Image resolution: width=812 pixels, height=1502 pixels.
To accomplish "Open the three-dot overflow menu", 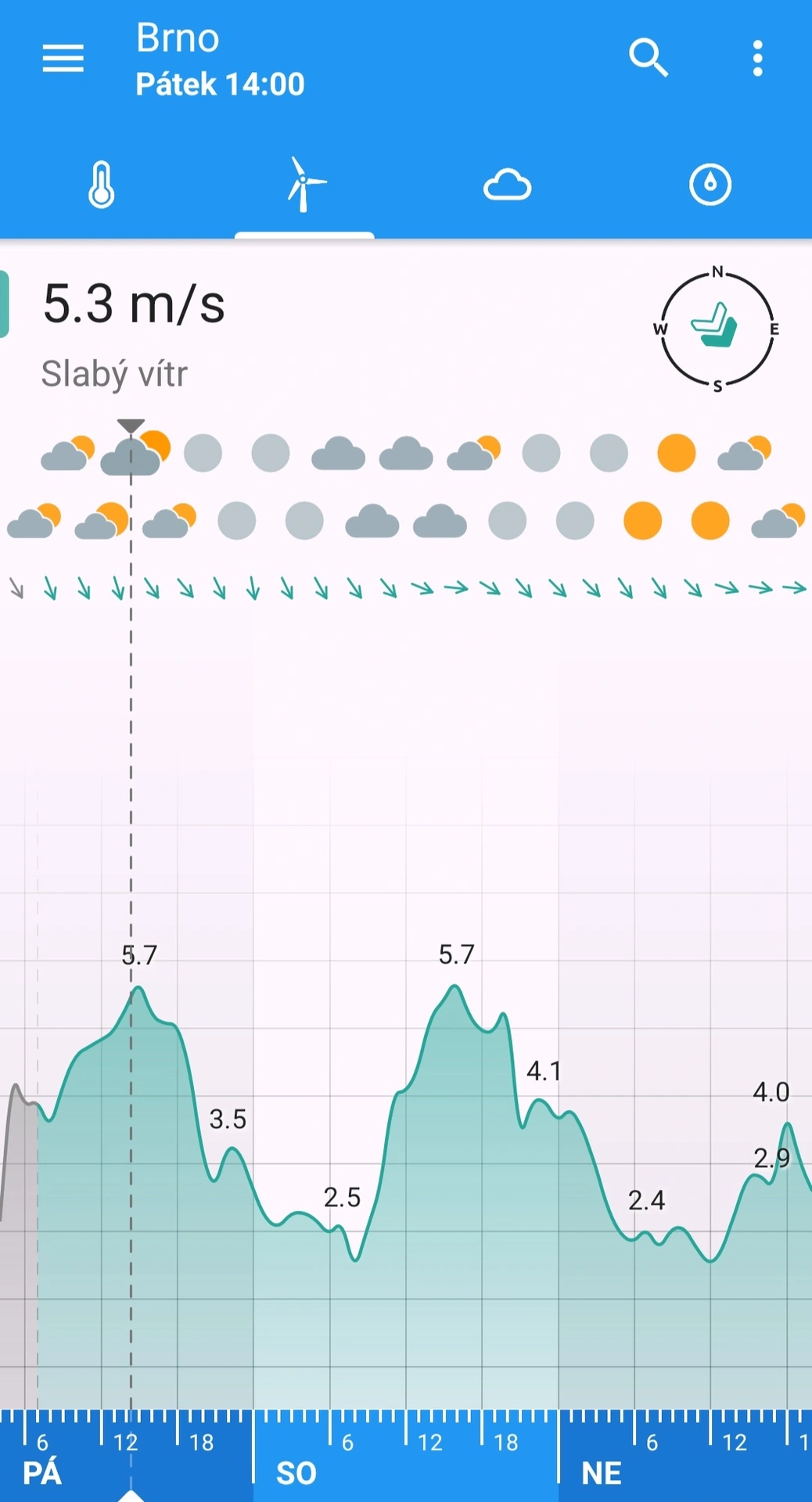I will [756, 59].
